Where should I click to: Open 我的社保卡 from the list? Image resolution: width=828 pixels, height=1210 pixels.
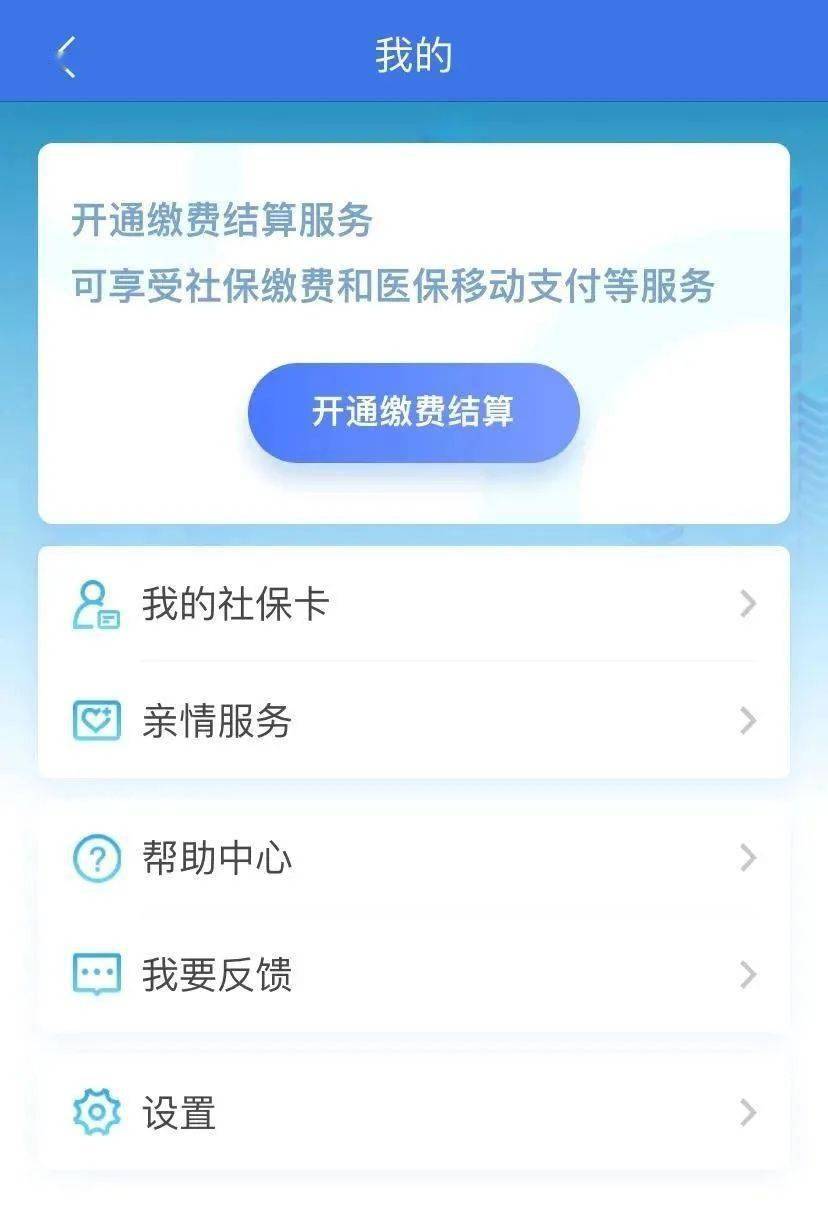[x=234, y=603]
